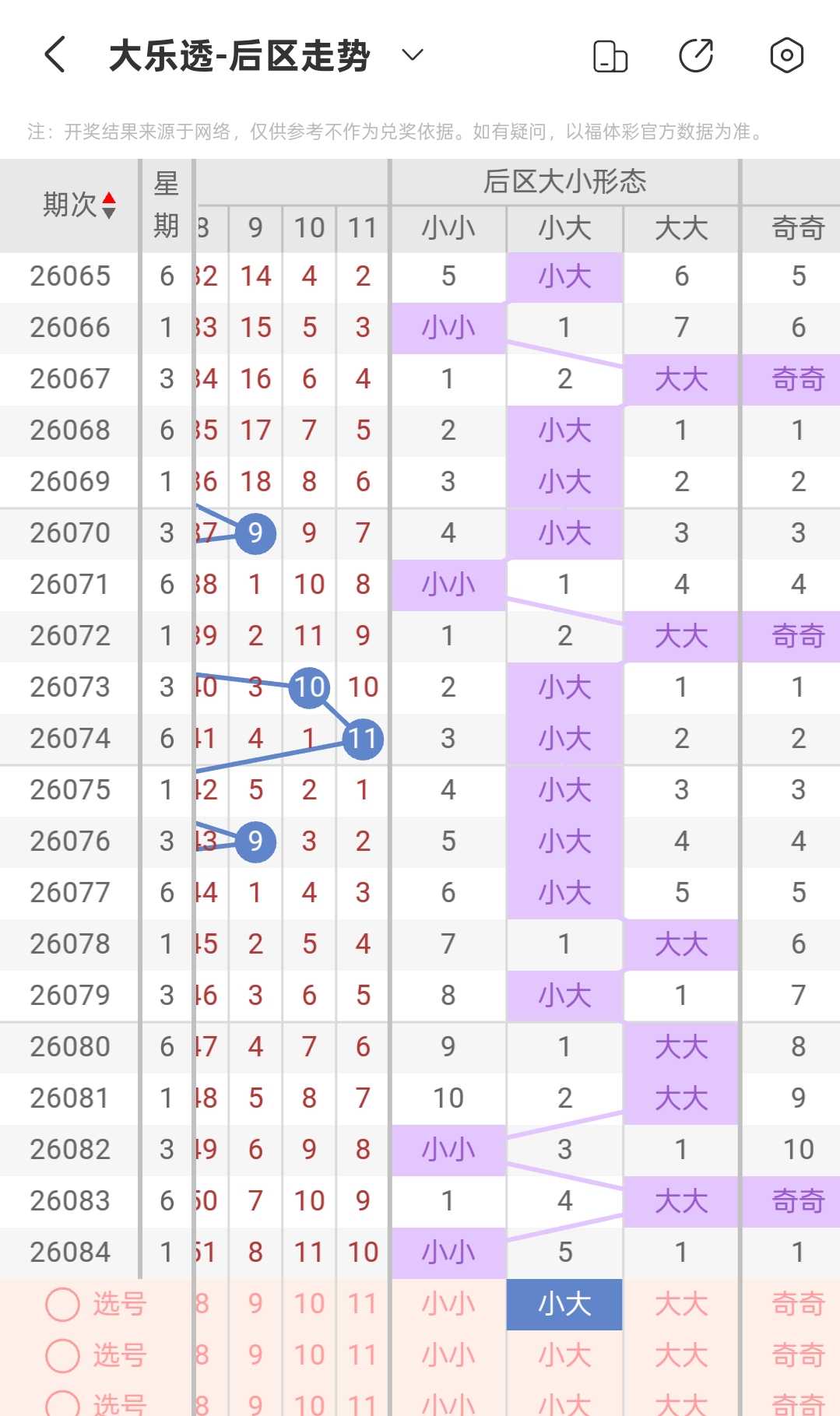Open the chart settings hexagon icon
This screenshot has width=840, height=1416.
click(x=786, y=55)
